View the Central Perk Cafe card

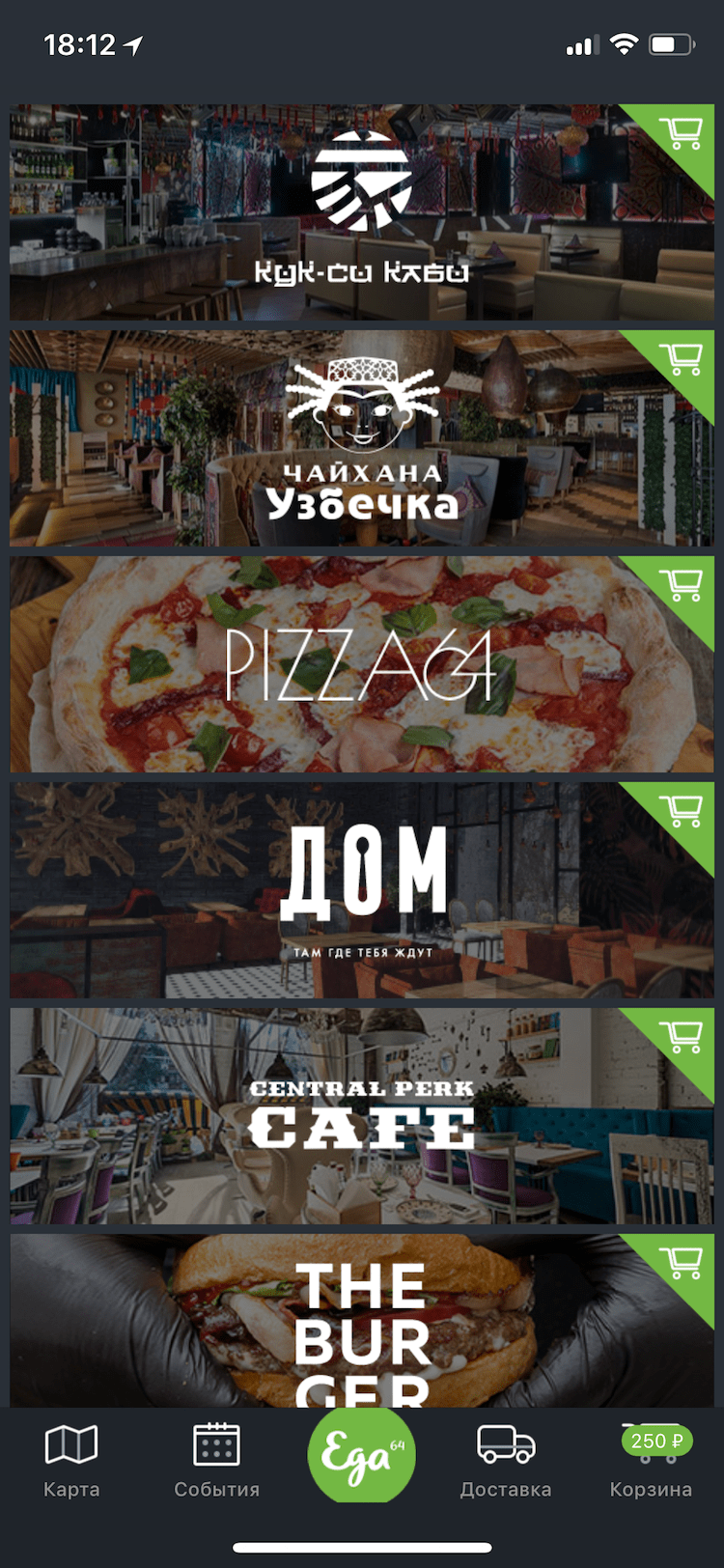(362, 1116)
